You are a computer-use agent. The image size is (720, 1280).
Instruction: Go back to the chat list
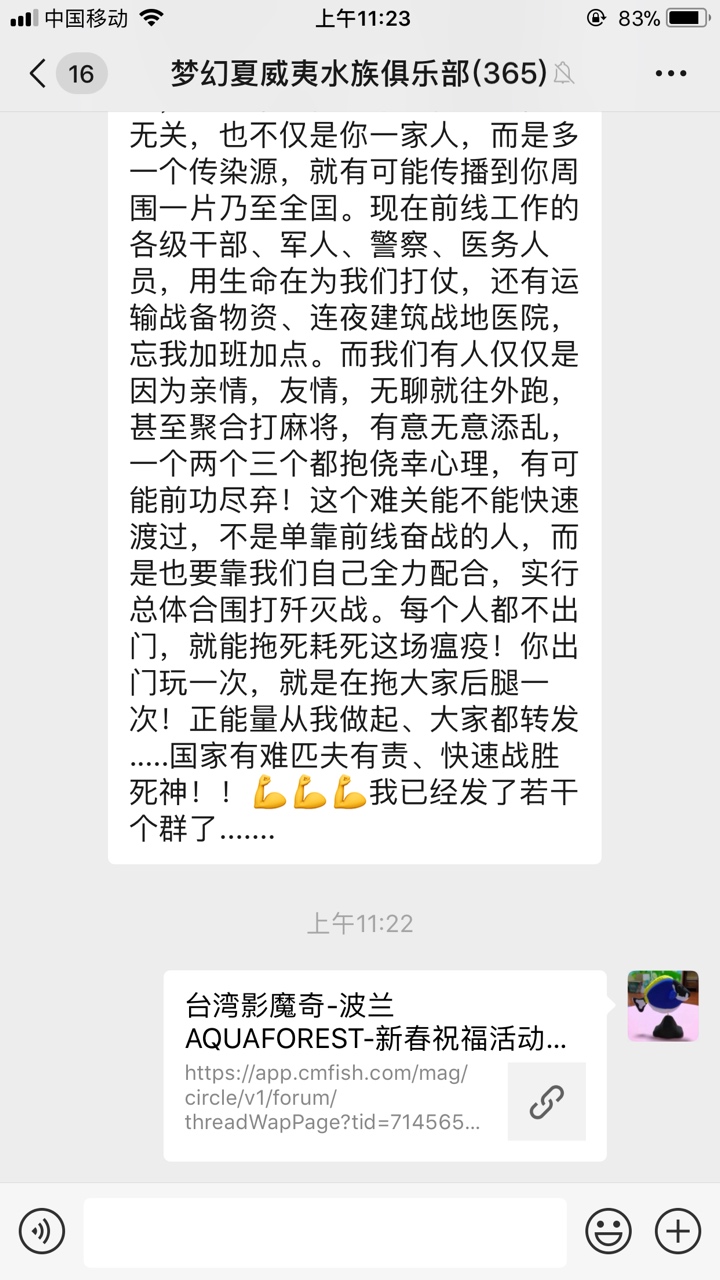tap(40, 73)
